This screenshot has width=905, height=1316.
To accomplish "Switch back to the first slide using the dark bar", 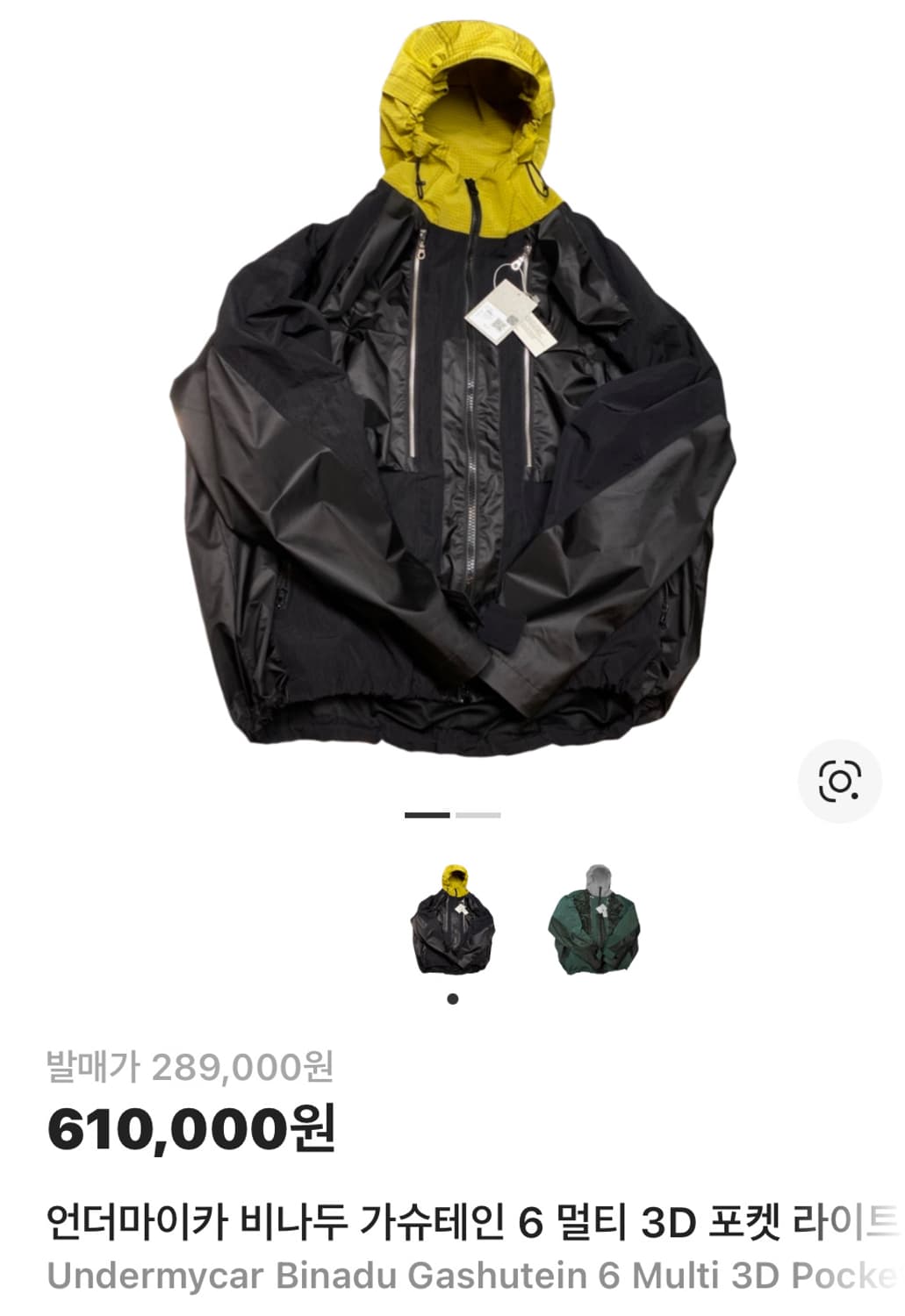I will pyautogui.click(x=427, y=816).
